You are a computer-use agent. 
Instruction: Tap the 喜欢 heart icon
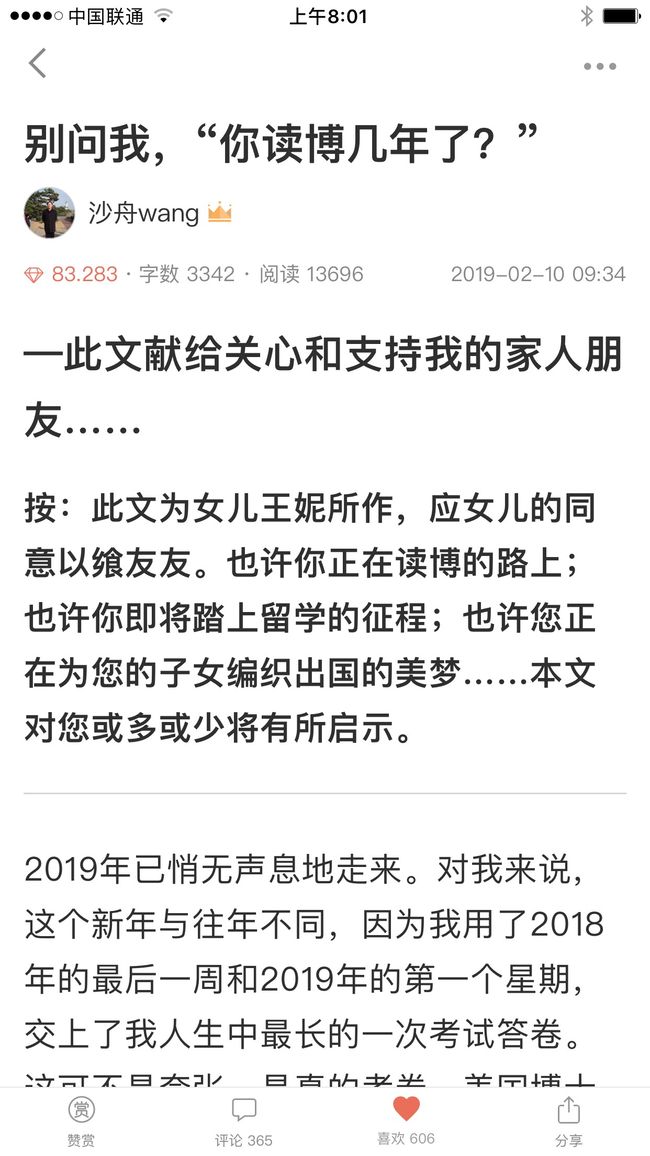click(406, 1108)
